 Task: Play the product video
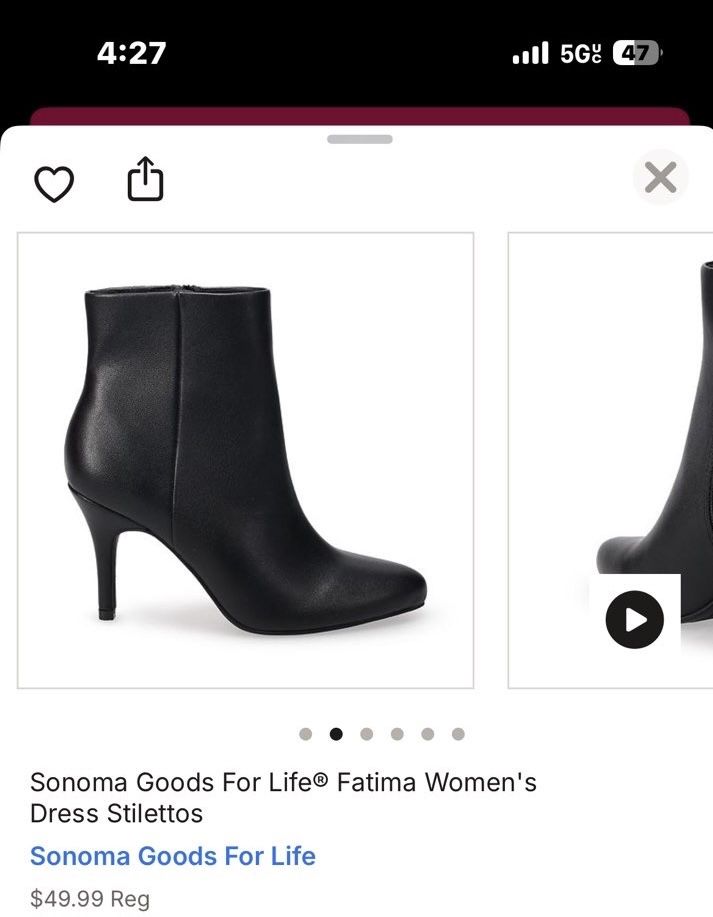coord(634,620)
